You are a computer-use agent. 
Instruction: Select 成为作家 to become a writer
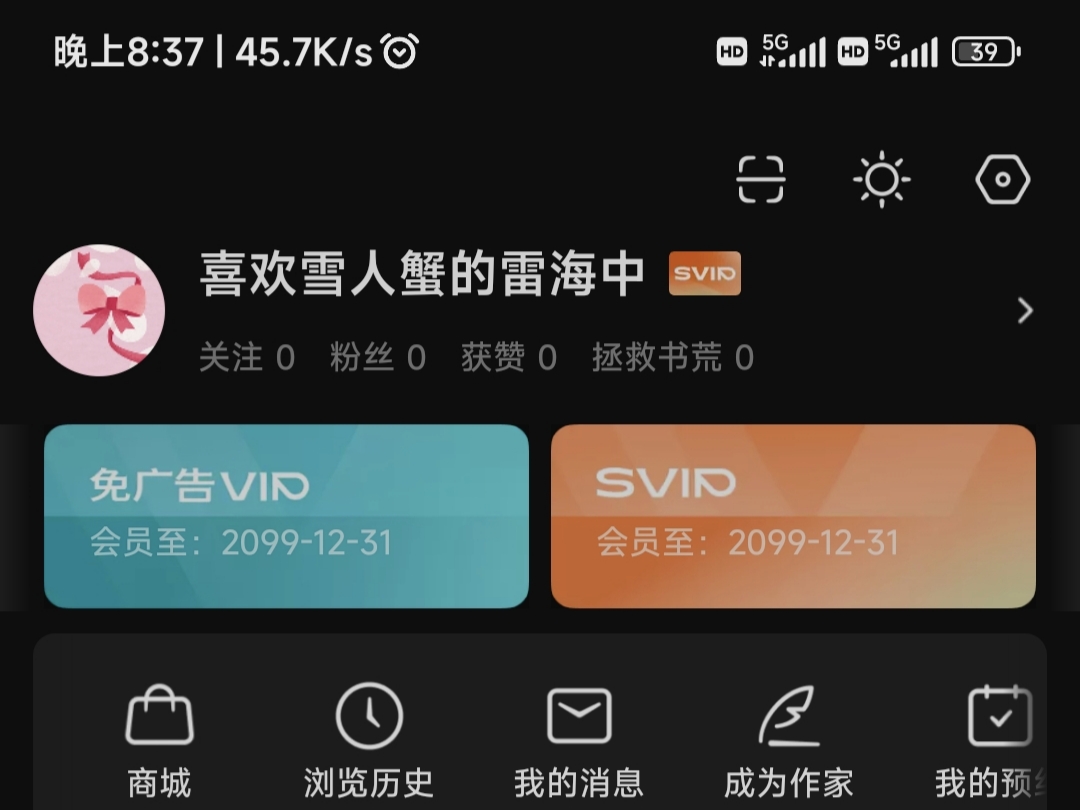click(788, 740)
